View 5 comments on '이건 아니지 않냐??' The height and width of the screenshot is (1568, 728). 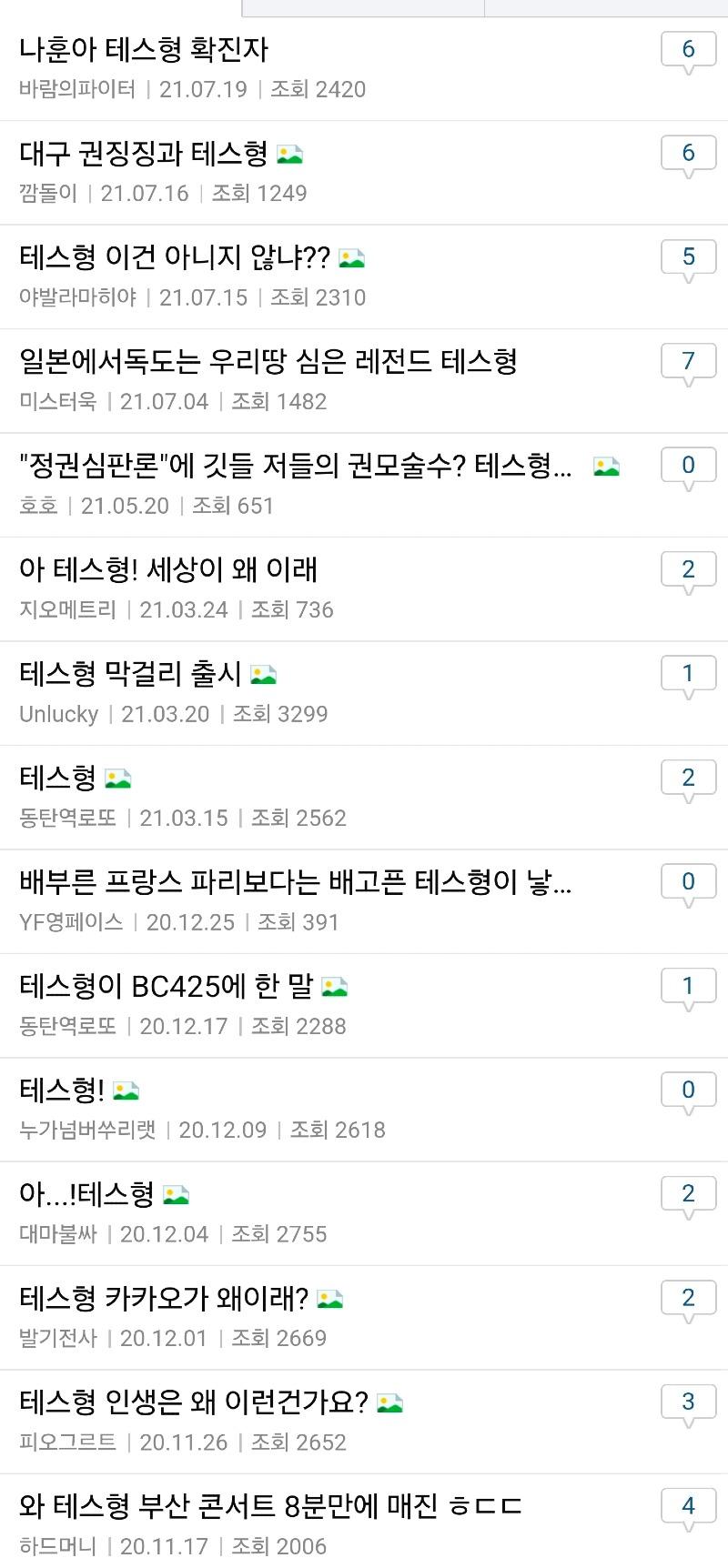688,258
